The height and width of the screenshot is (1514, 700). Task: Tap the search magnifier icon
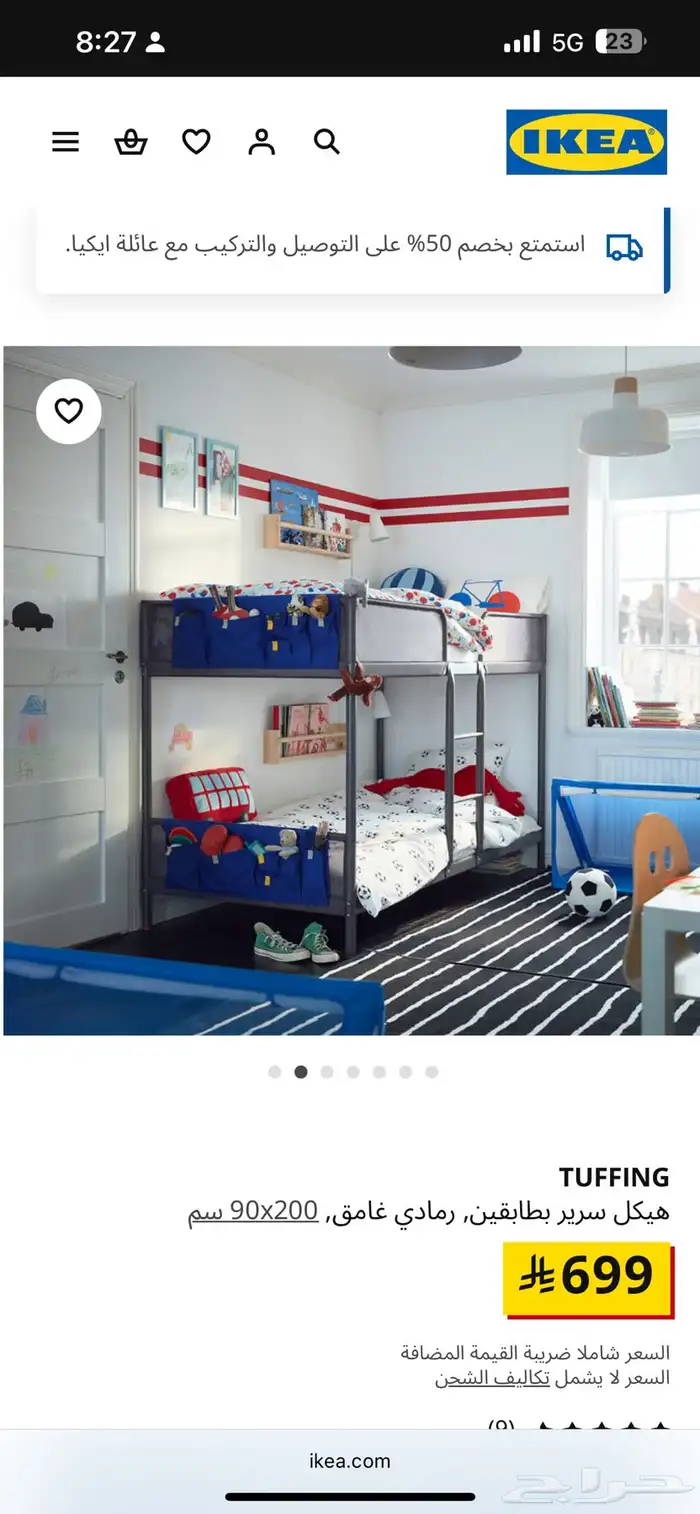tap(327, 142)
